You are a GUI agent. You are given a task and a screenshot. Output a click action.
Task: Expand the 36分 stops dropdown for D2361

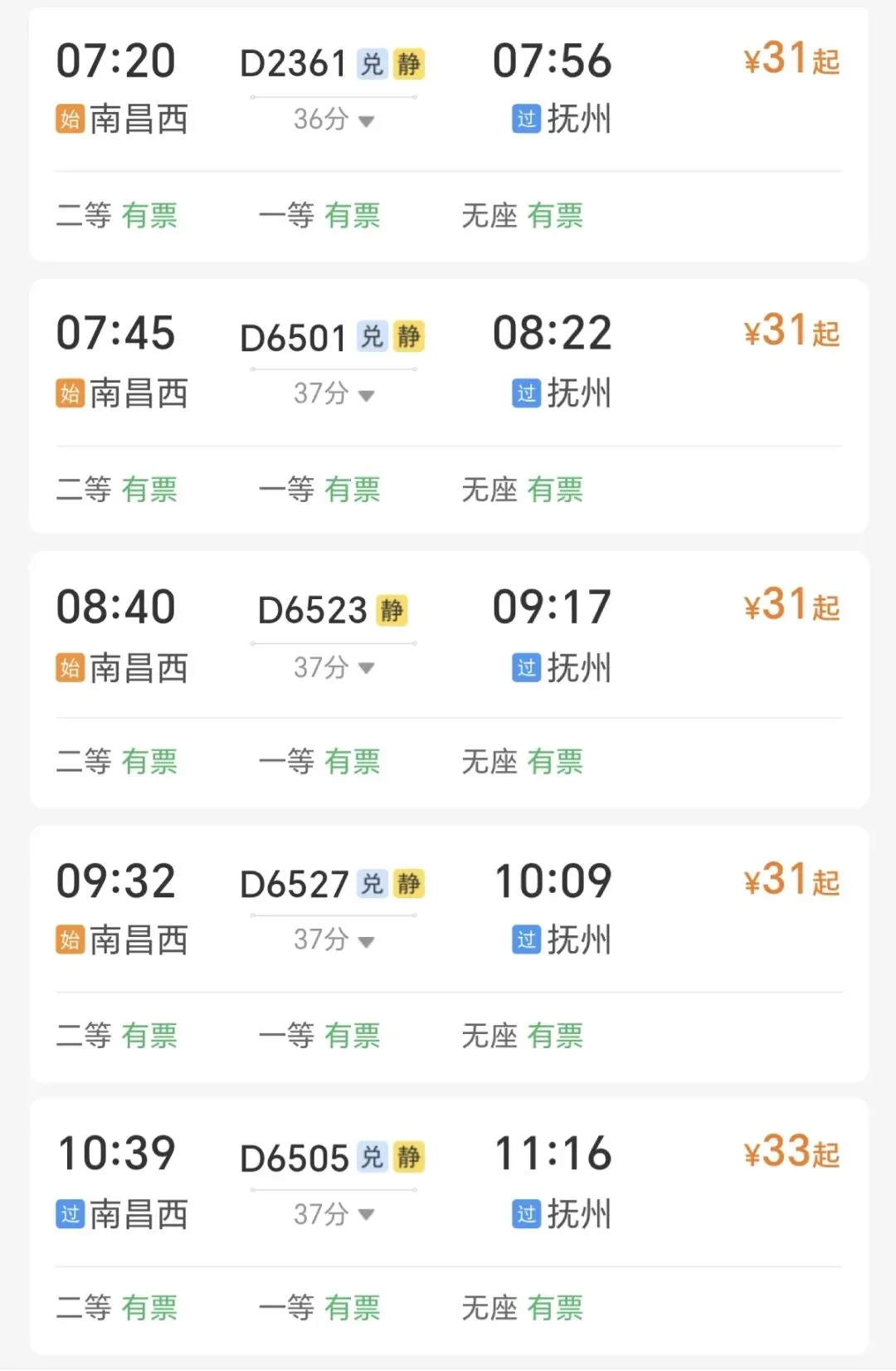click(334, 120)
